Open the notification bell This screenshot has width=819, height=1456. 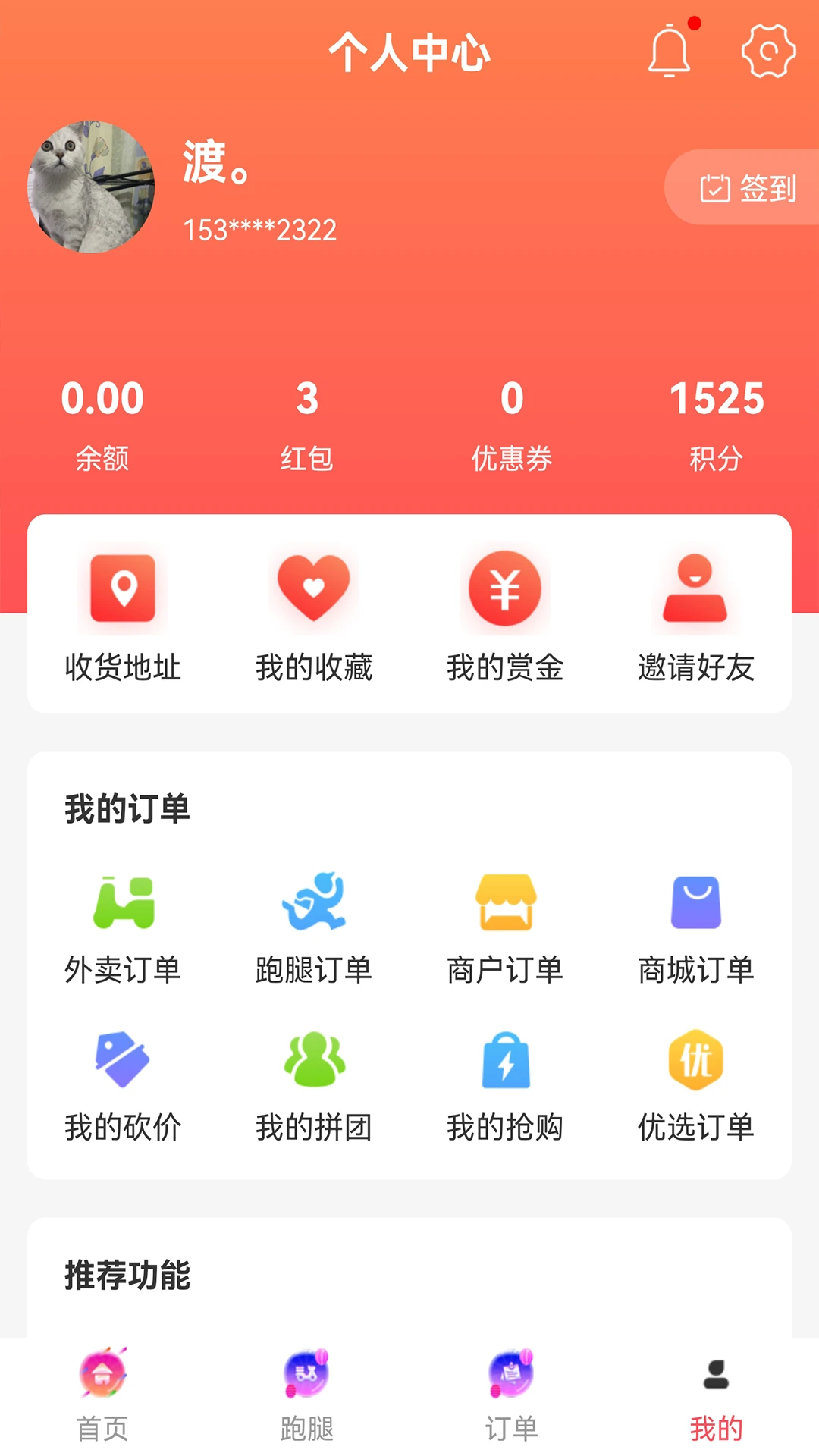pos(668,52)
